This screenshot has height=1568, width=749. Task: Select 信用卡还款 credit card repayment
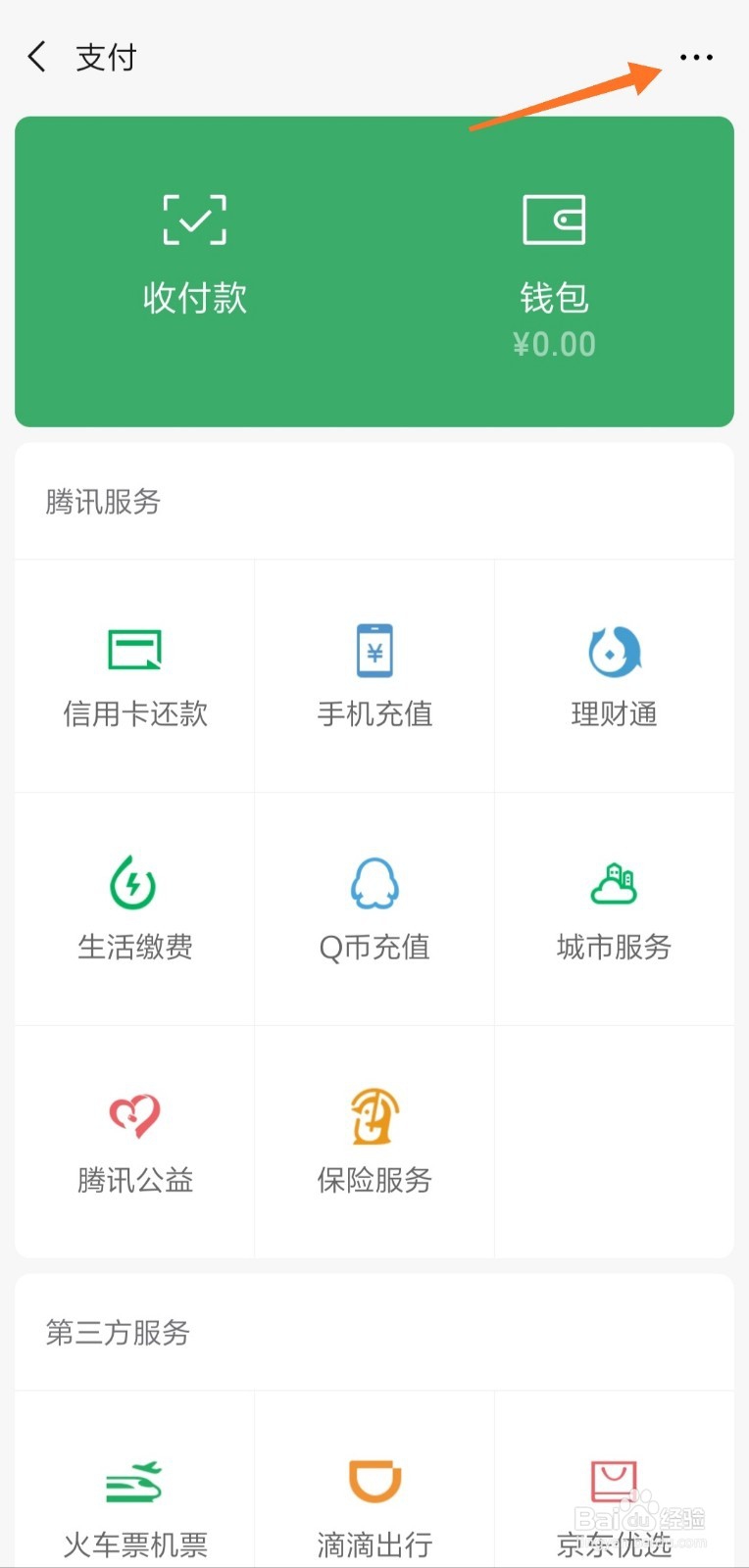134,676
